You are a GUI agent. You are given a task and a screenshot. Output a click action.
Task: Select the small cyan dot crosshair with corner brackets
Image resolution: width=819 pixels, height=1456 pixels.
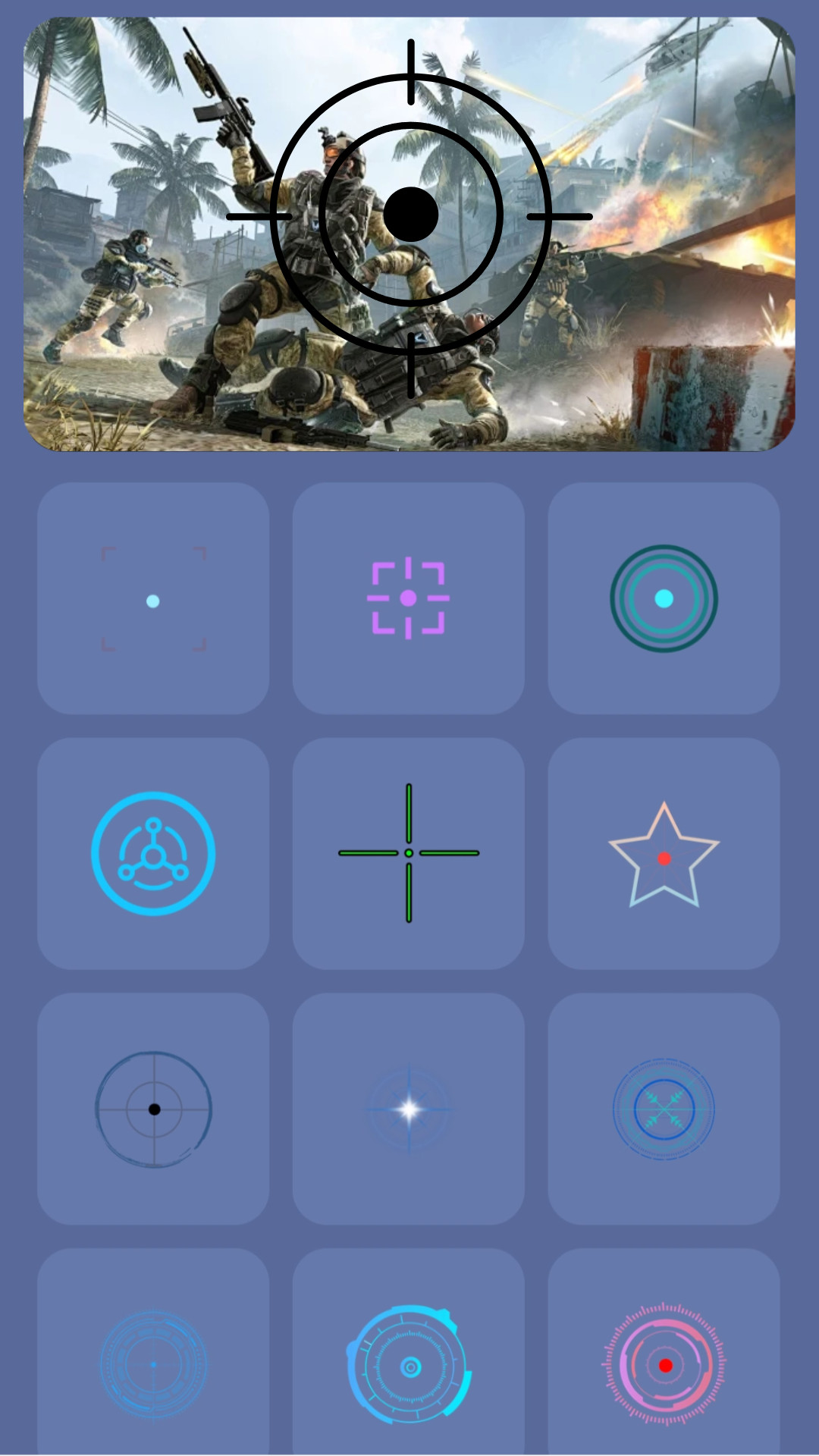click(x=153, y=598)
